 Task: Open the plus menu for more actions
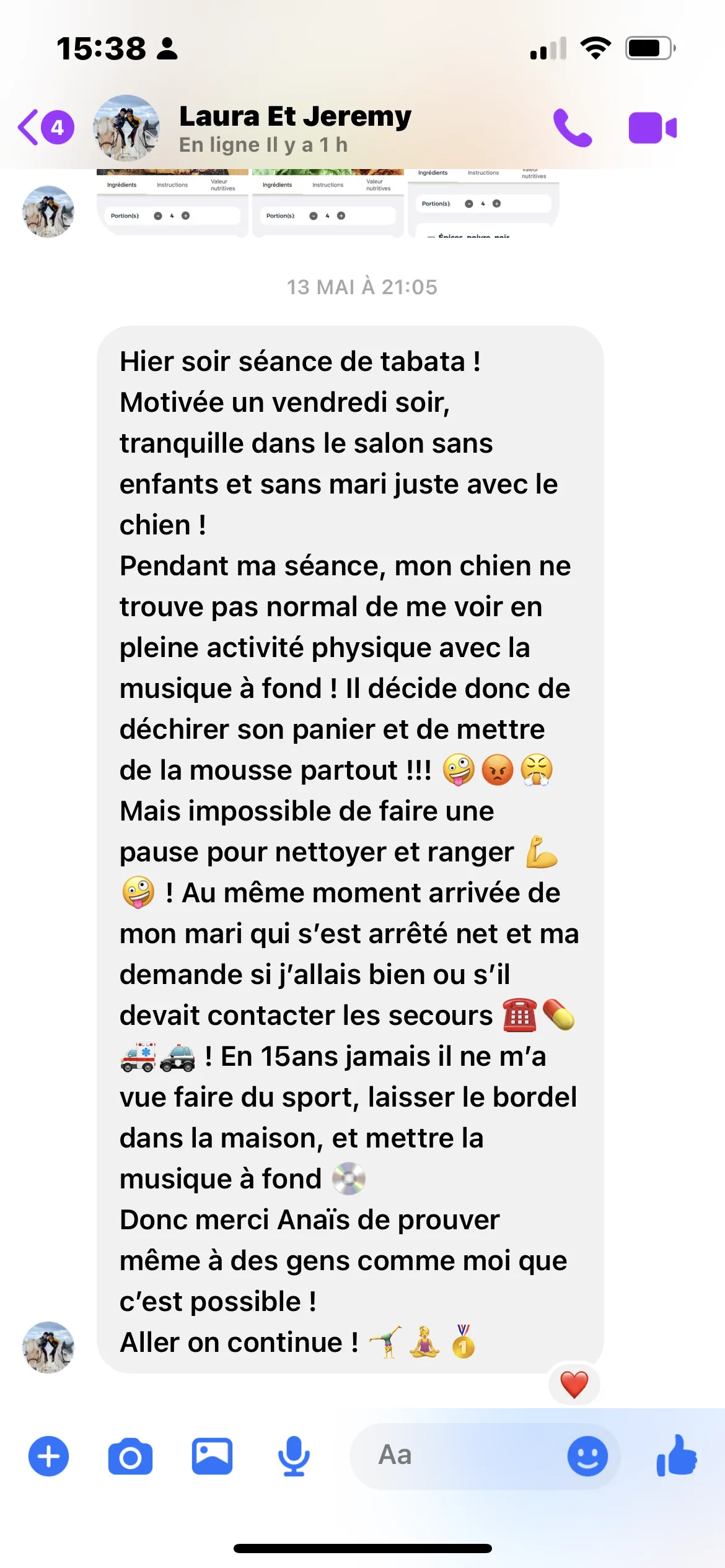coord(48,1455)
